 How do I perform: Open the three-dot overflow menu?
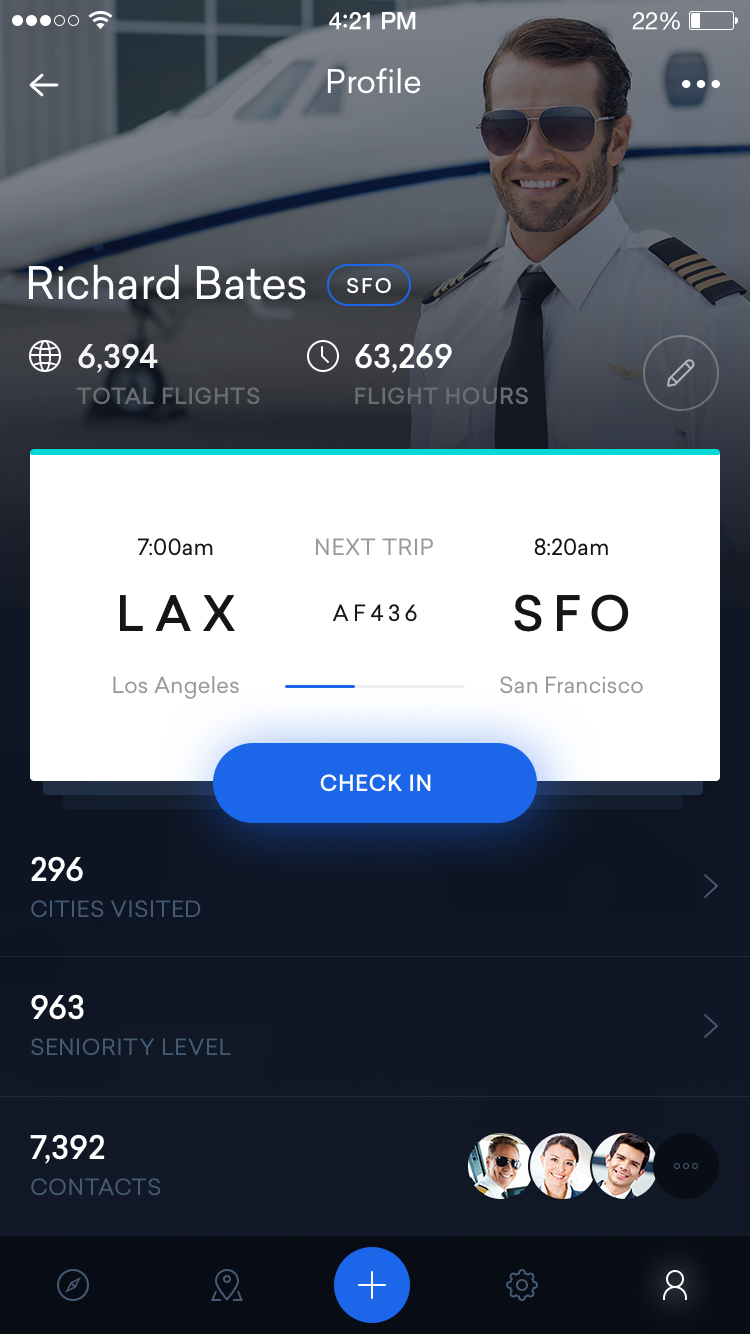700,84
